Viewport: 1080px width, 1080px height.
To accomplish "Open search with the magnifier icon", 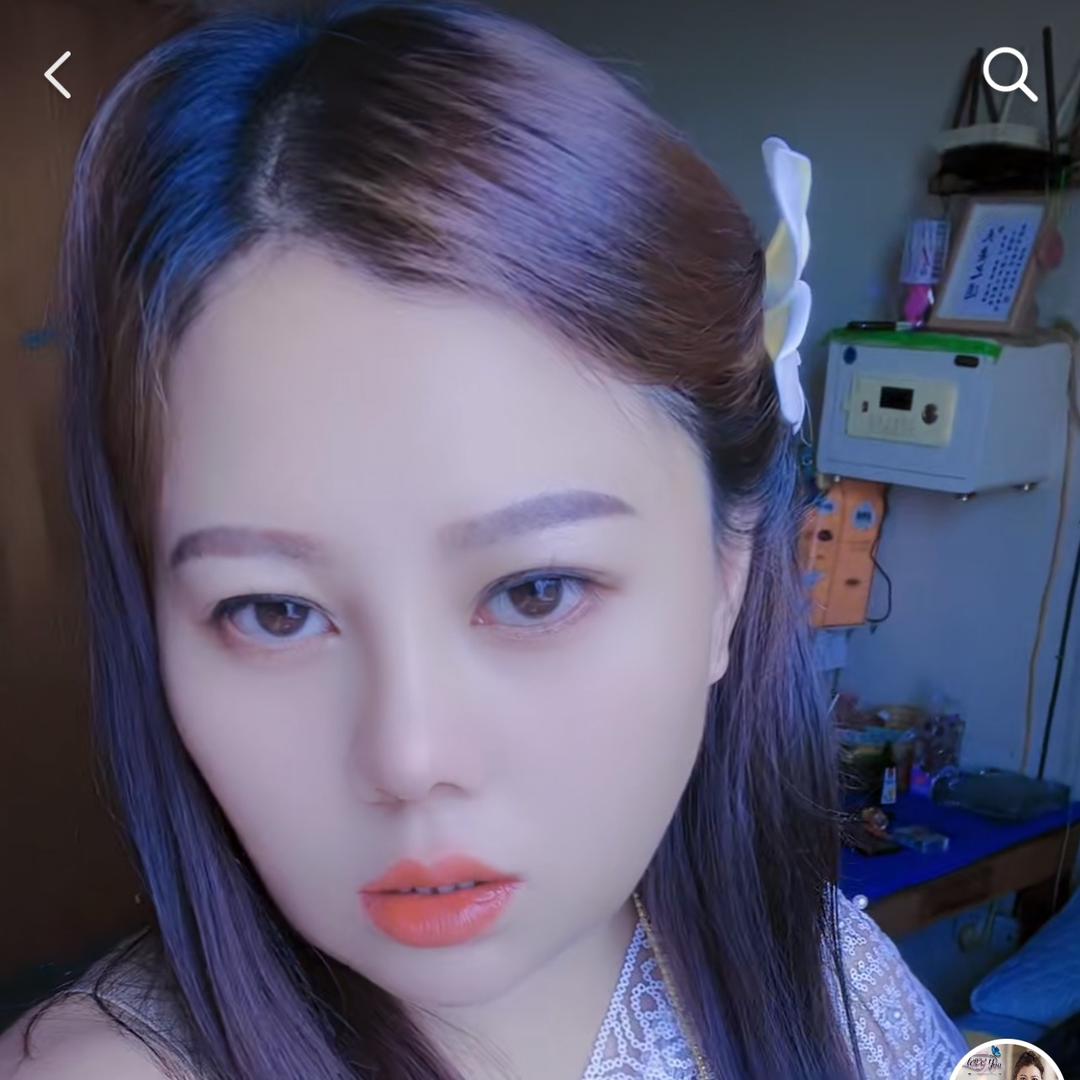I will [1009, 74].
